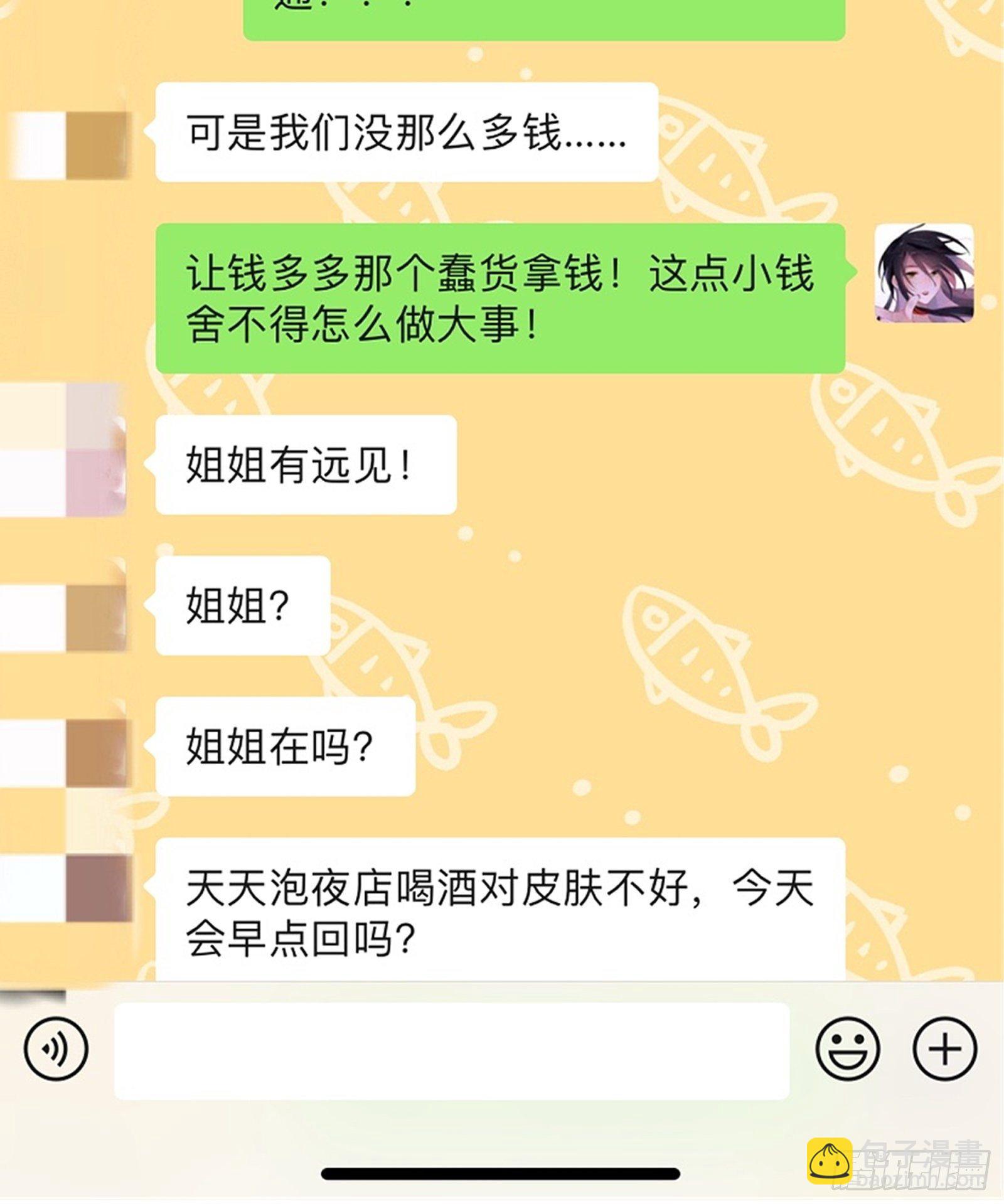
Task: Select the chat conversation area
Action: pos(502,565)
